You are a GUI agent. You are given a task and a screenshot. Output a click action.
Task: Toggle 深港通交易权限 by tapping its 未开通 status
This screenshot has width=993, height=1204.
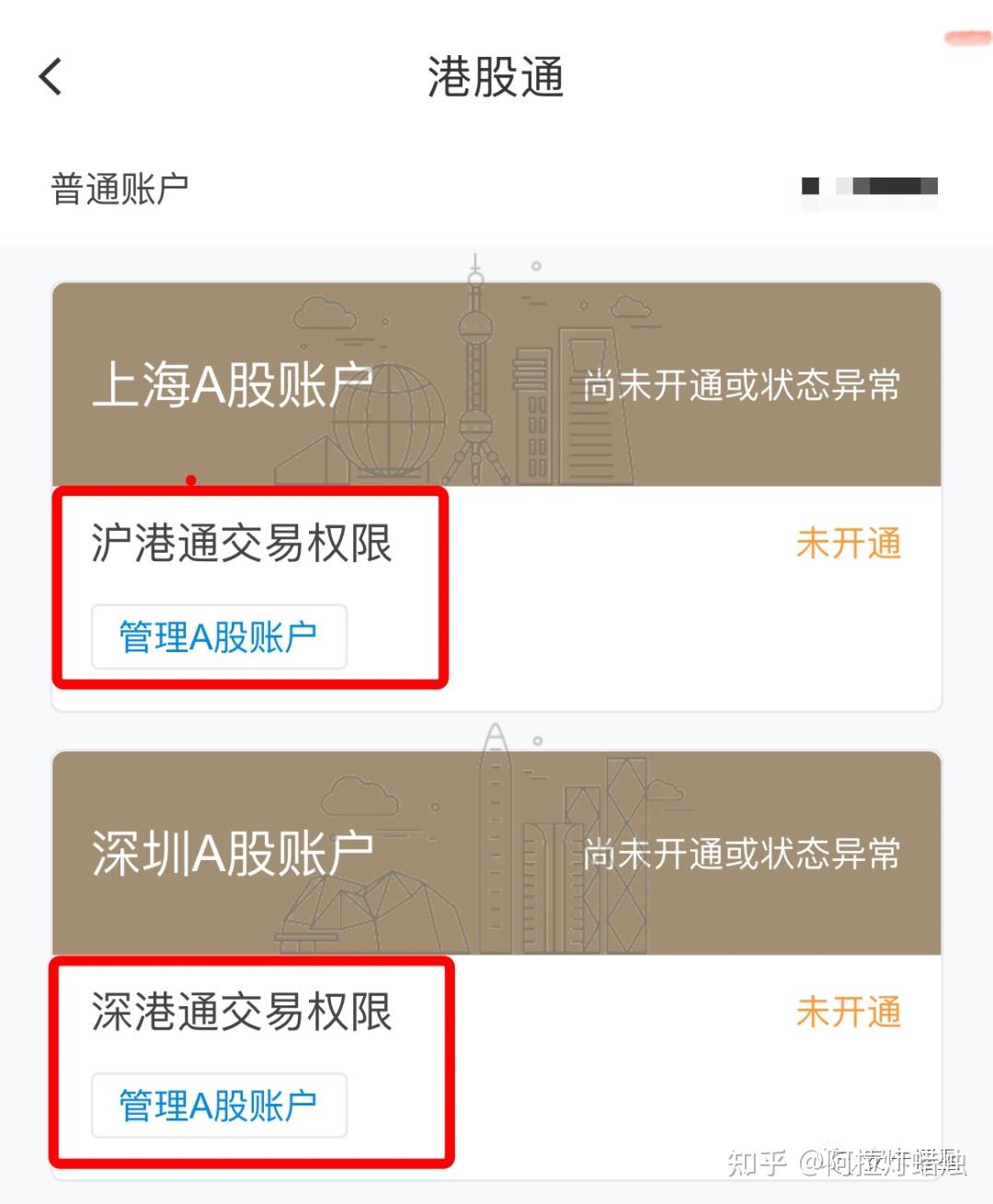(x=849, y=1013)
